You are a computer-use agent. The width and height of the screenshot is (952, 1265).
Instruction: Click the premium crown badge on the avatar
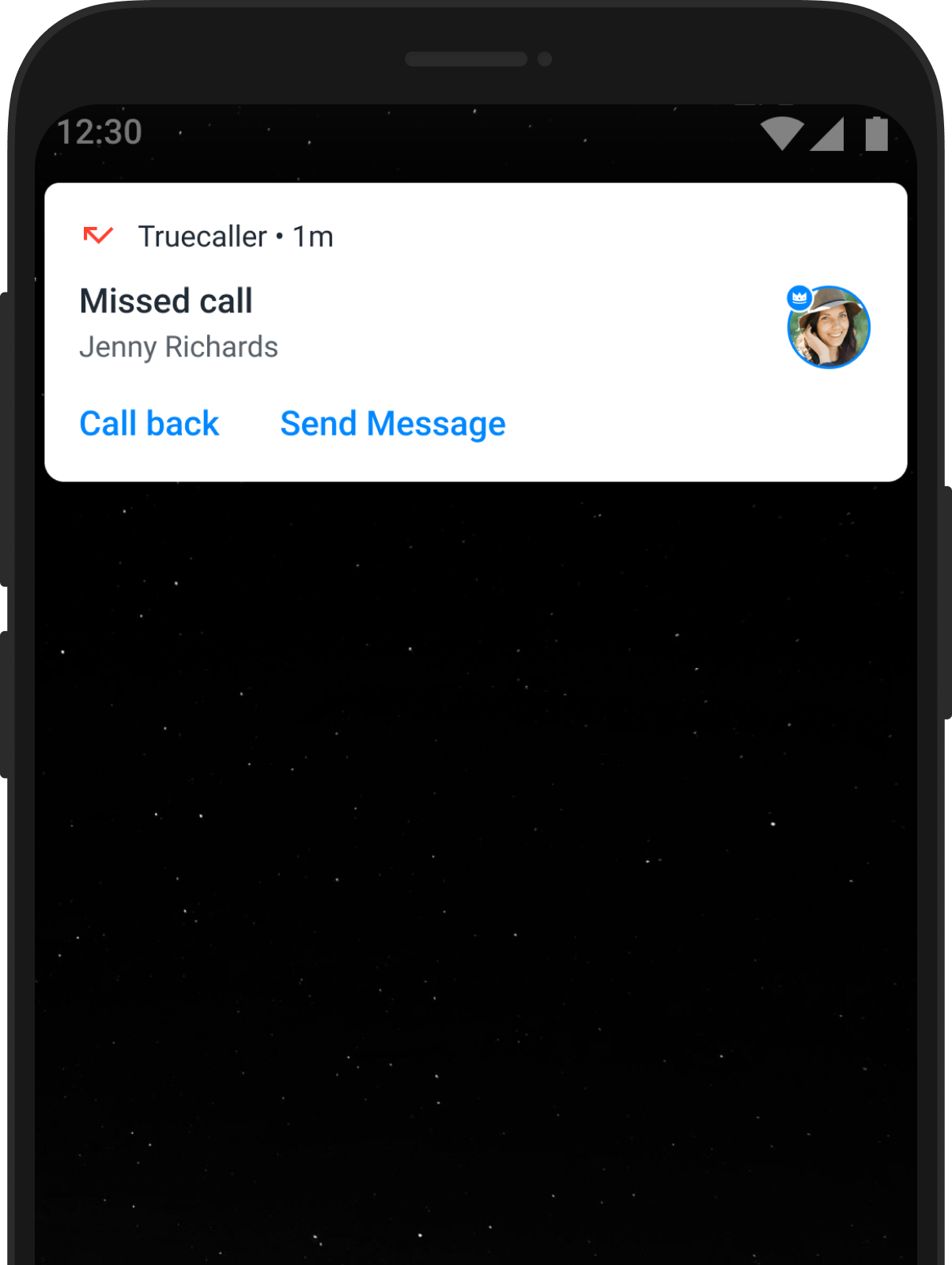[x=799, y=299]
